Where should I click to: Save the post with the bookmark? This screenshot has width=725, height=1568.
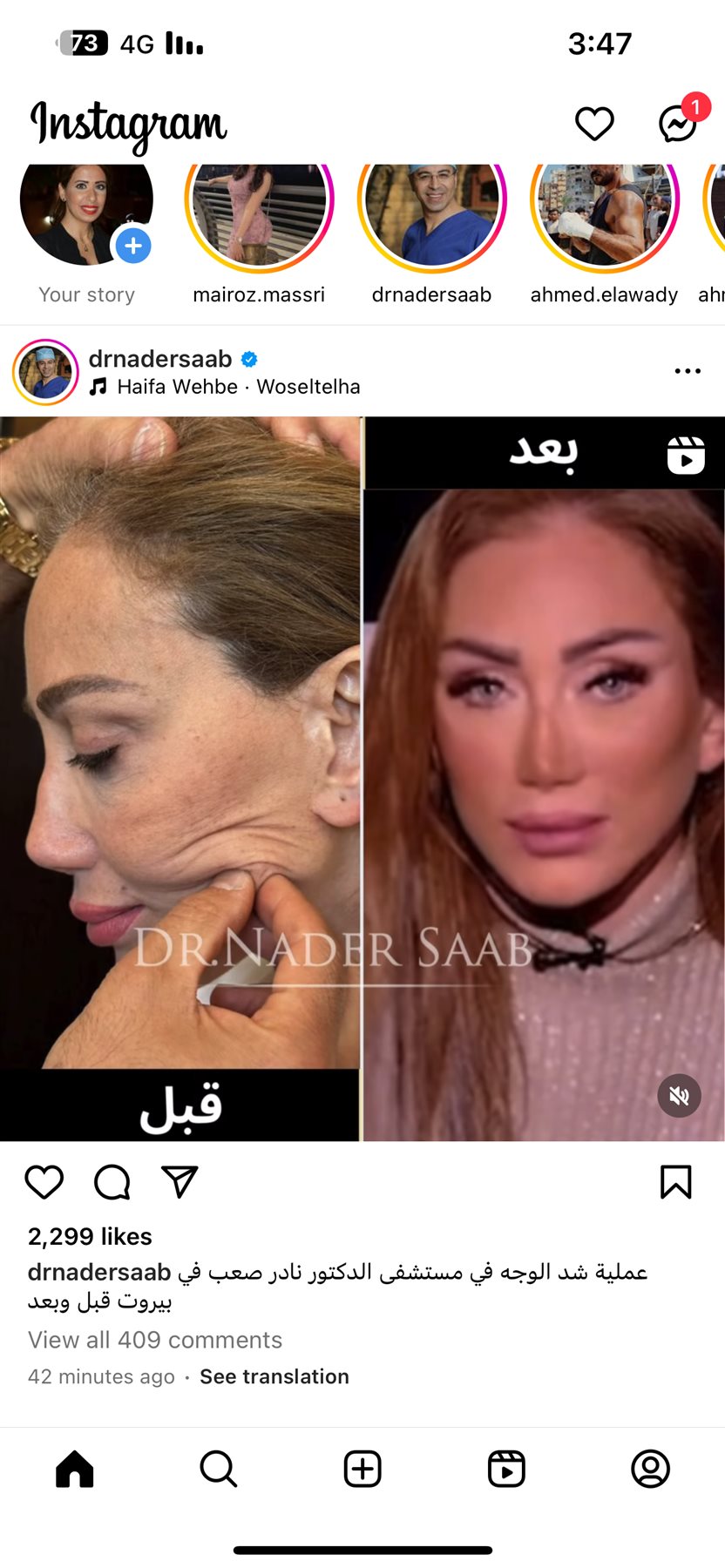pos(675,1182)
